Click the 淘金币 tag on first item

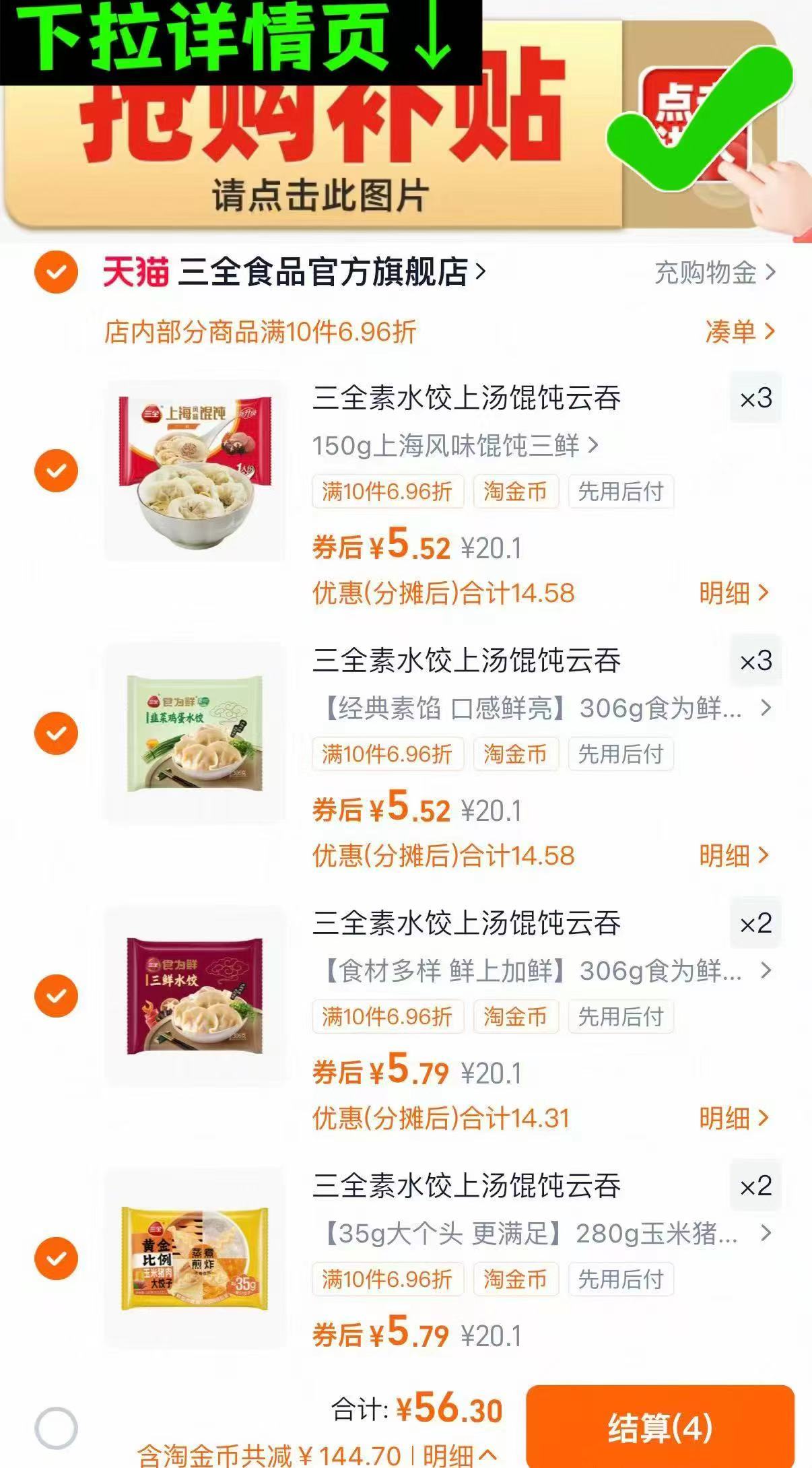pyautogui.click(x=515, y=492)
